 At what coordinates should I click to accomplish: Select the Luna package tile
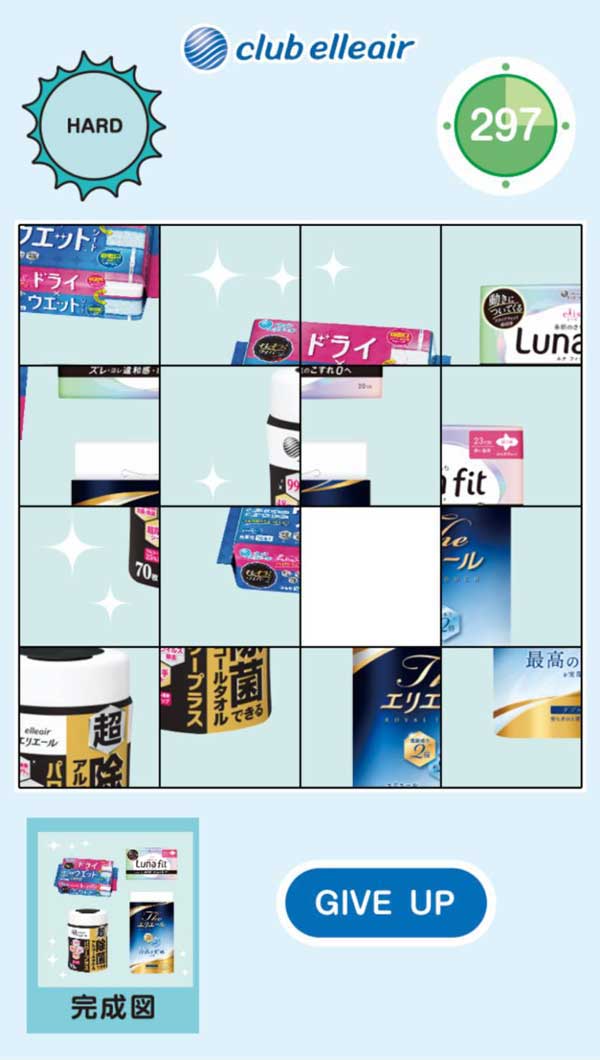[x=511, y=295]
